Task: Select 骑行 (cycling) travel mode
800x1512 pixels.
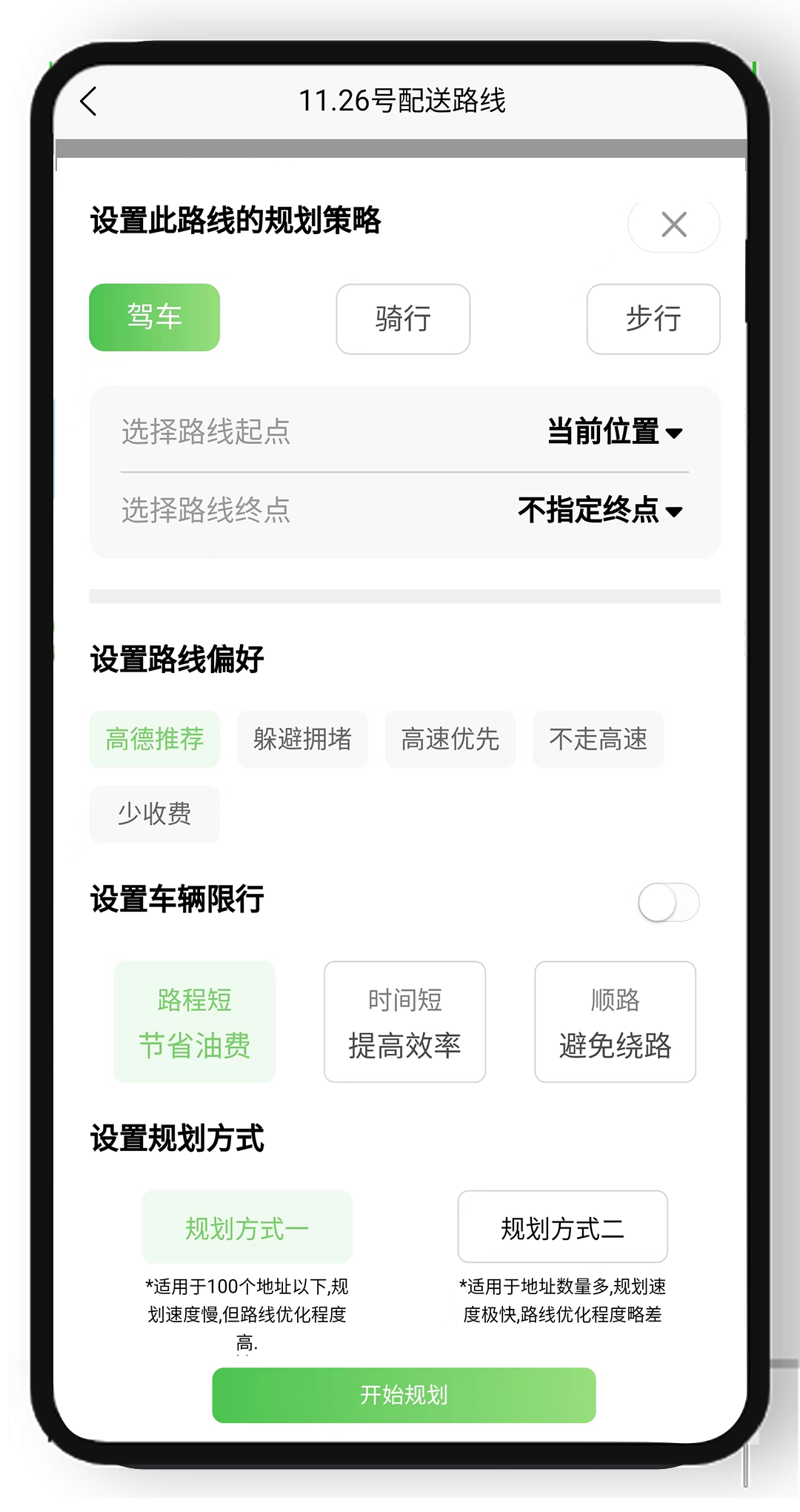Action: pos(402,319)
